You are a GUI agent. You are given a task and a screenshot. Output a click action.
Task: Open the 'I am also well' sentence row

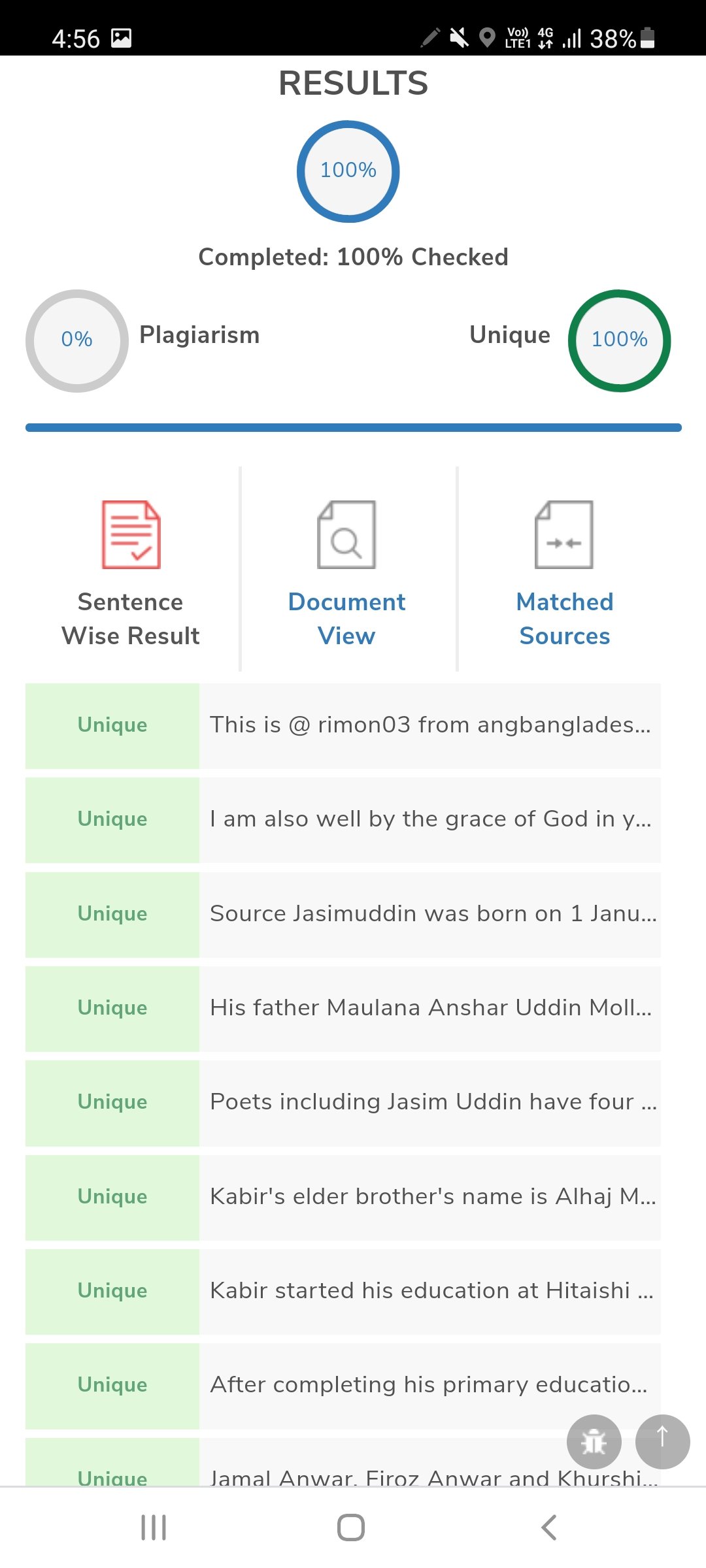click(343, 820)
